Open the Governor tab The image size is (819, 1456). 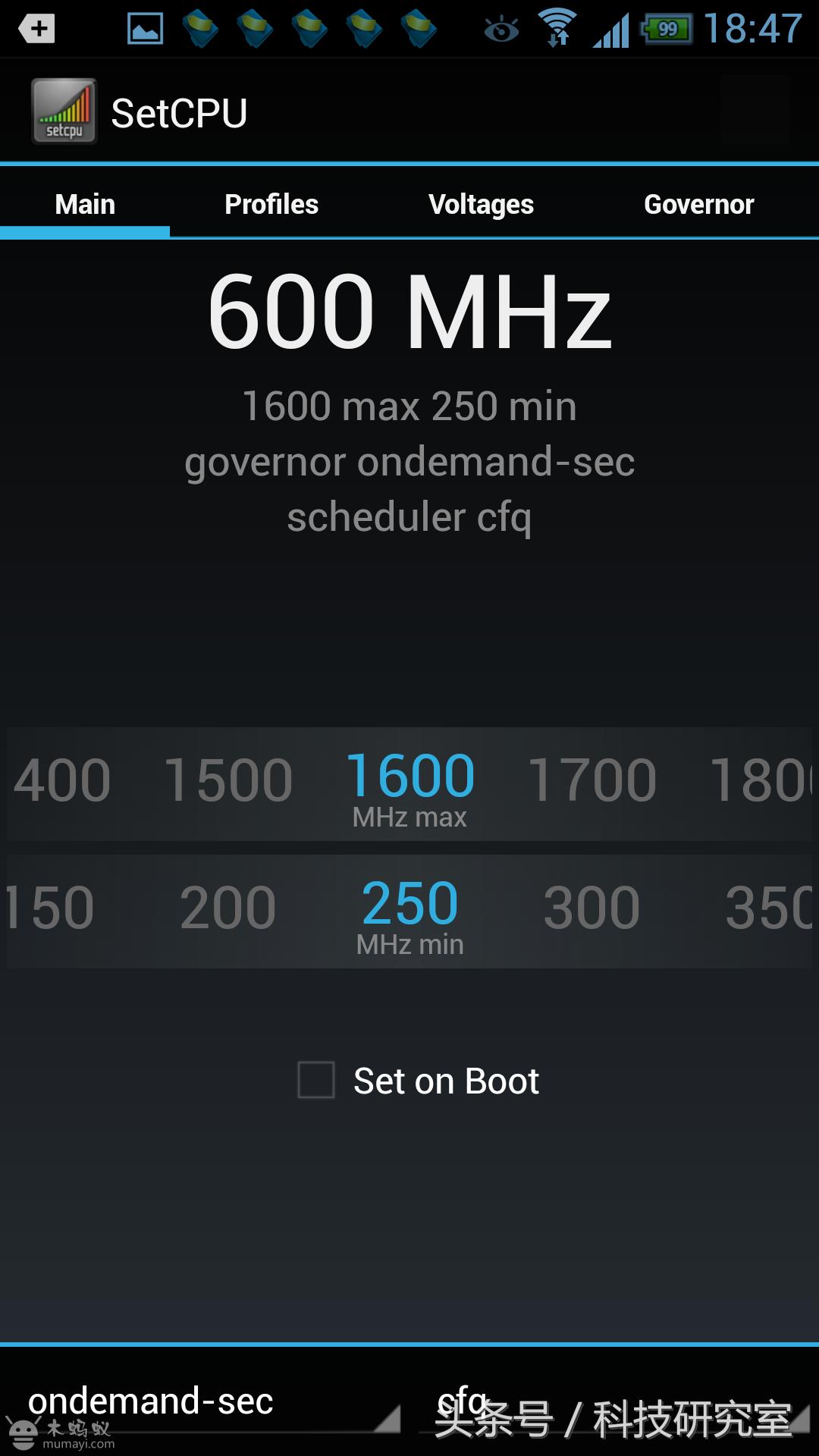coord(698,204)
